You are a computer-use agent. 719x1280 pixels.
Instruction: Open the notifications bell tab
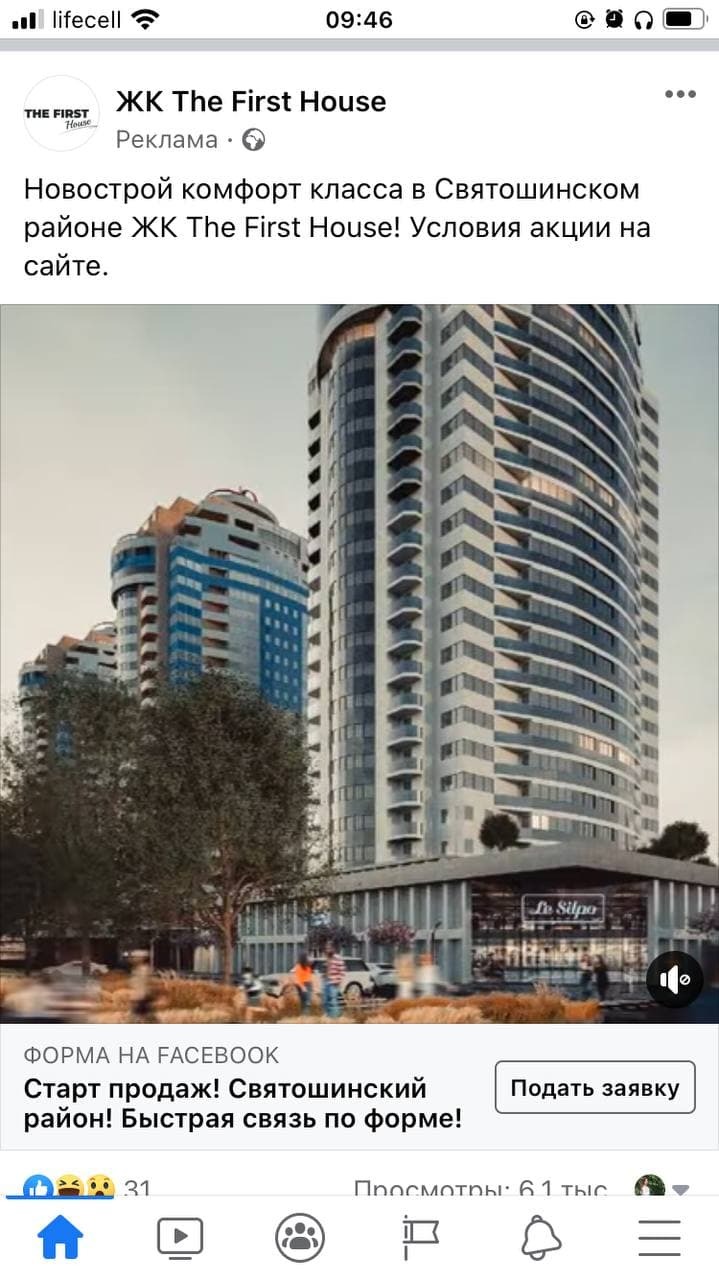tap(540, 1237)
